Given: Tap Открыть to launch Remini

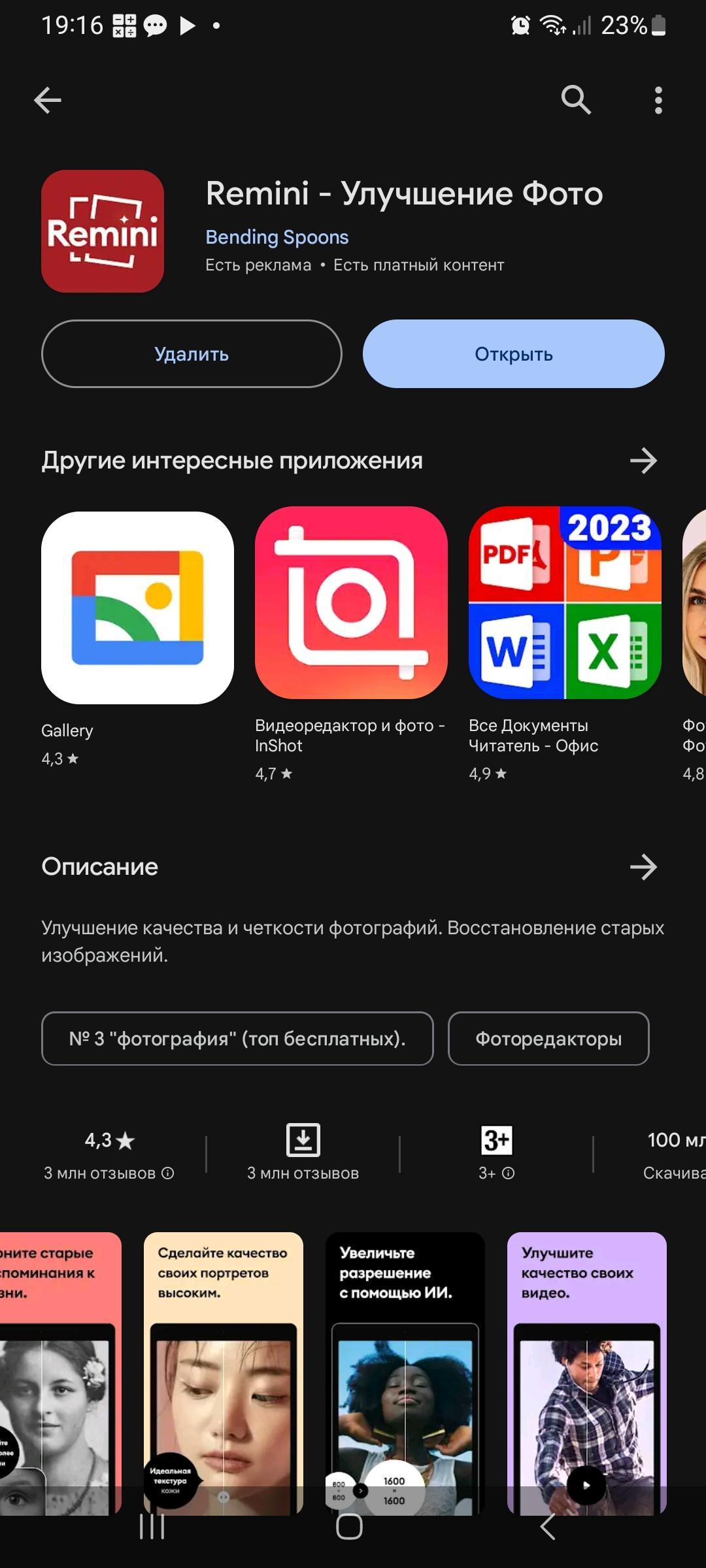Looking at the screenshot, I should click(x=513, y=353).
